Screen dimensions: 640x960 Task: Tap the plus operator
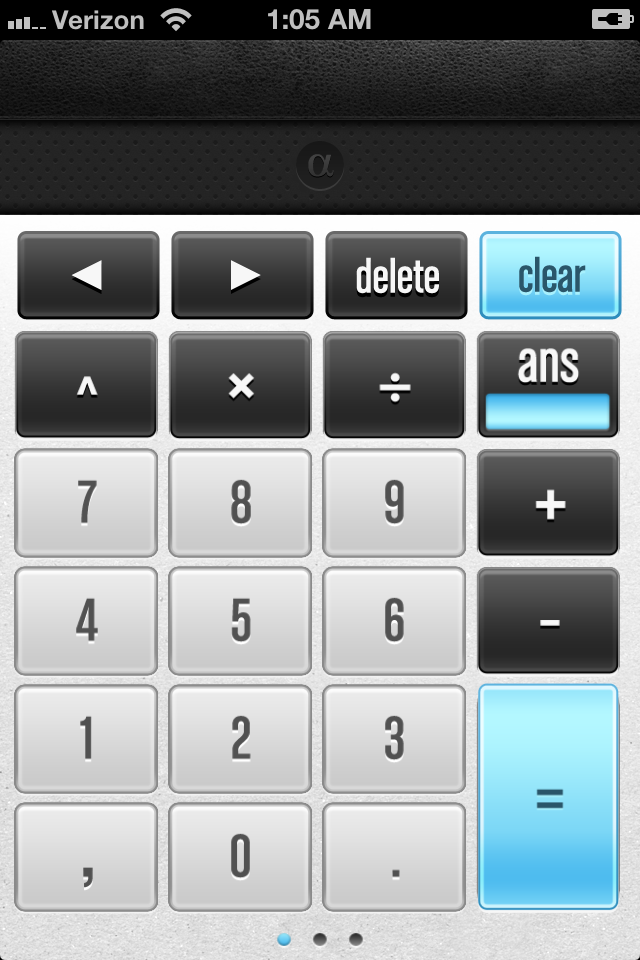click(x=549, y=503)
